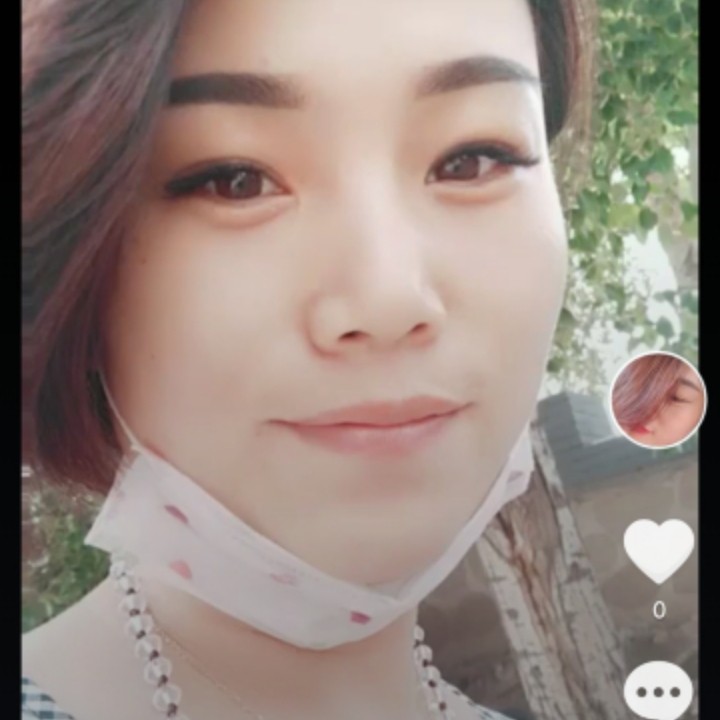Open the creator's profile avatar
Screen dimensions: 720x720
(658, 400)
